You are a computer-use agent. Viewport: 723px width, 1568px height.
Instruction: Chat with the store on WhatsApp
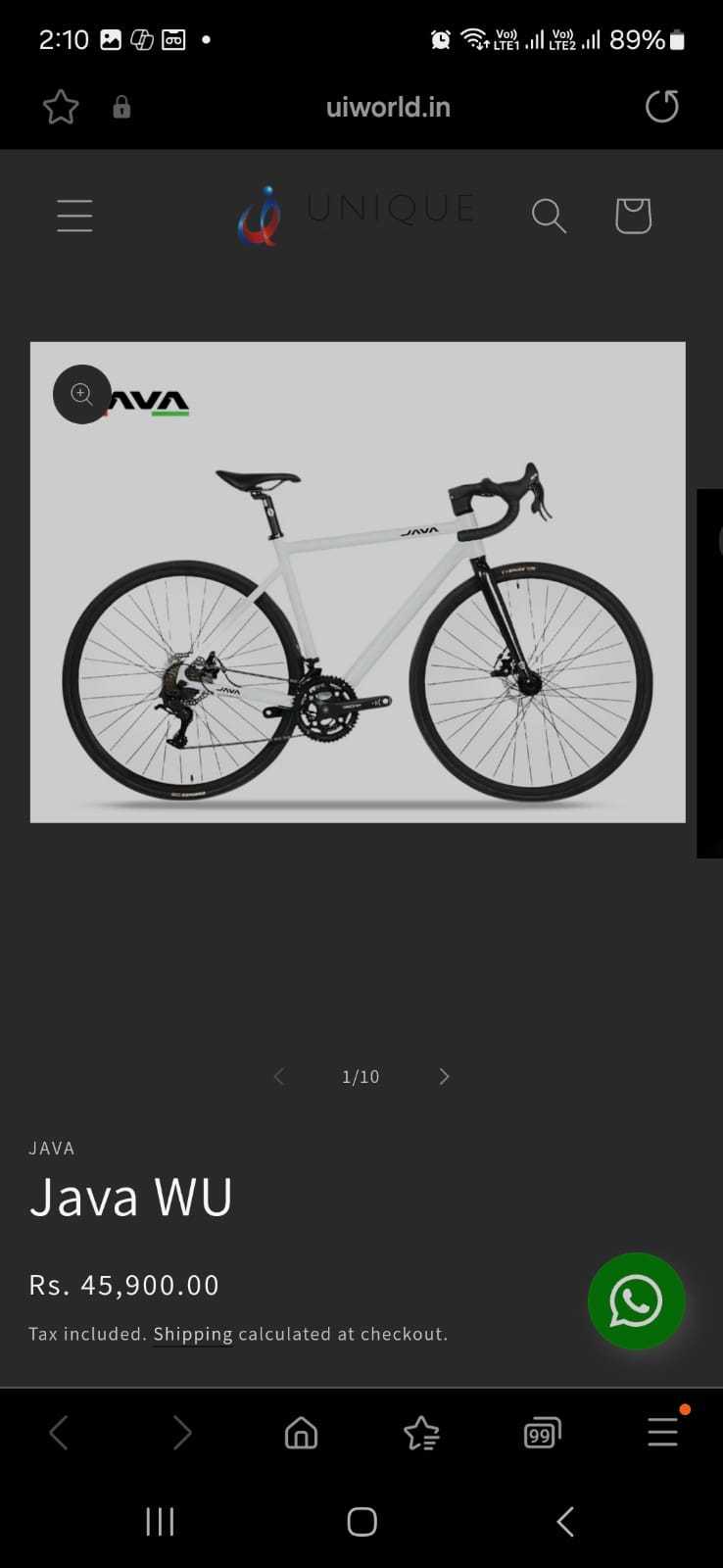click(636, 1301)
